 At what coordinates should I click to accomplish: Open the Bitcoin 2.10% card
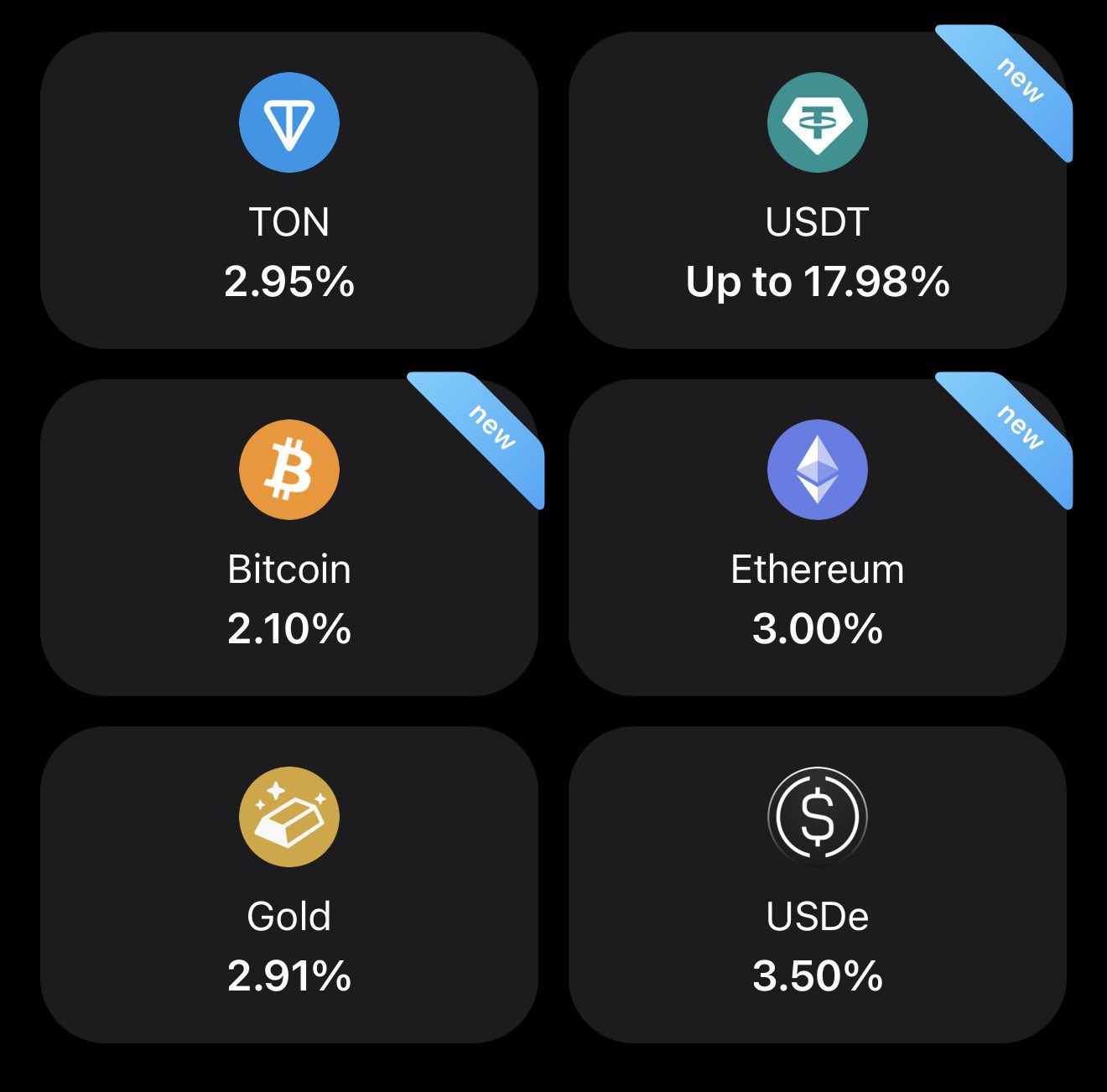click(289, 538)
